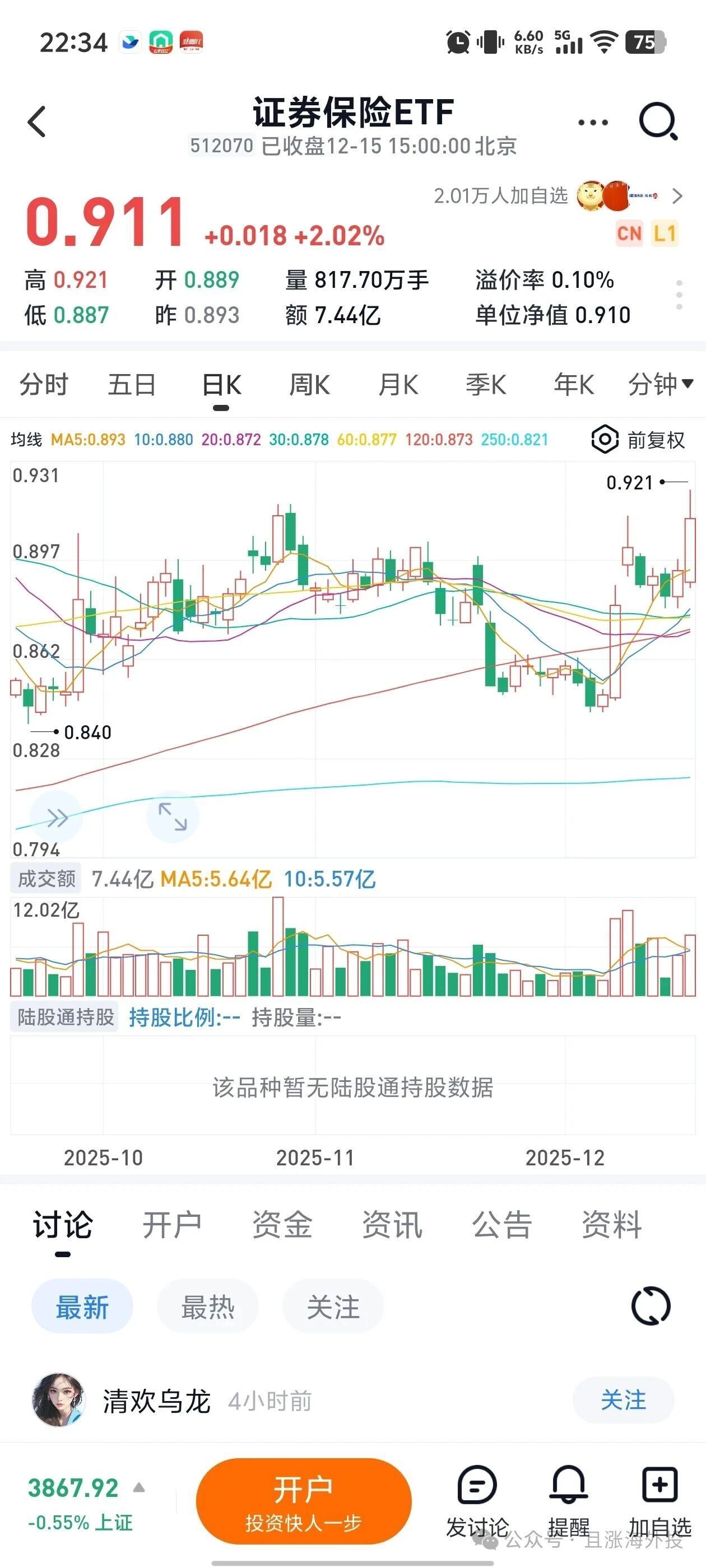Show the 月K chart
The image size is (706, 1568).
398,385
